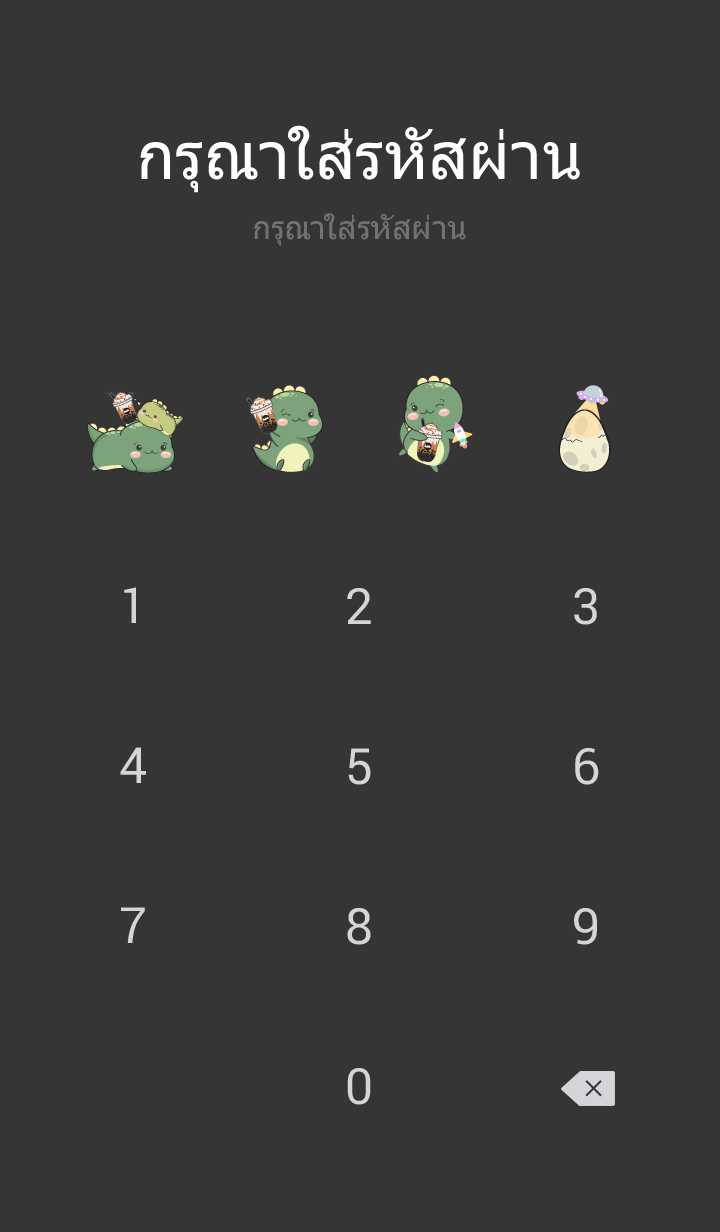Viewport: 720px width, 1232px height.
Task: Enter digit 0 on the keypad
Action: 359,1087
